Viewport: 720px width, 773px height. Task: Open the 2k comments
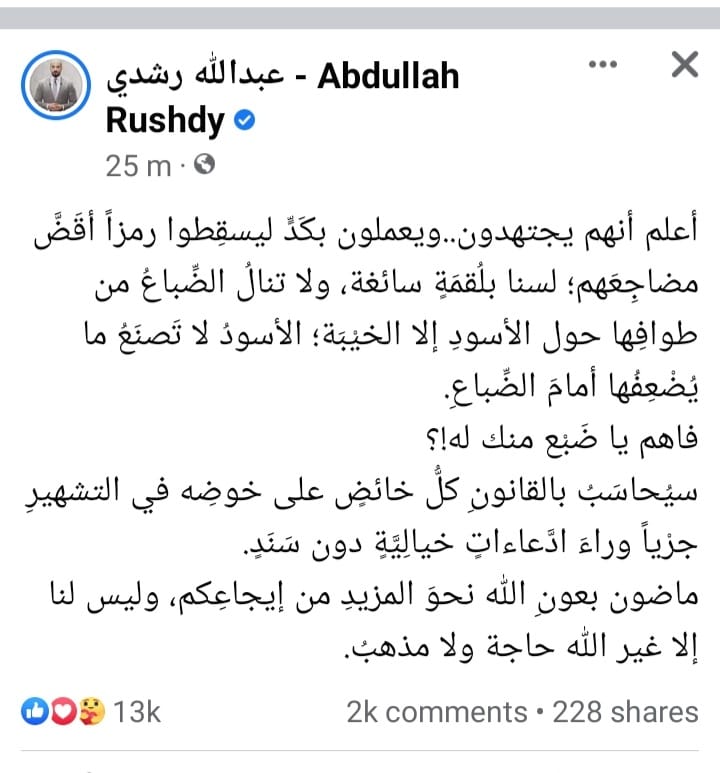coord(436,711)
